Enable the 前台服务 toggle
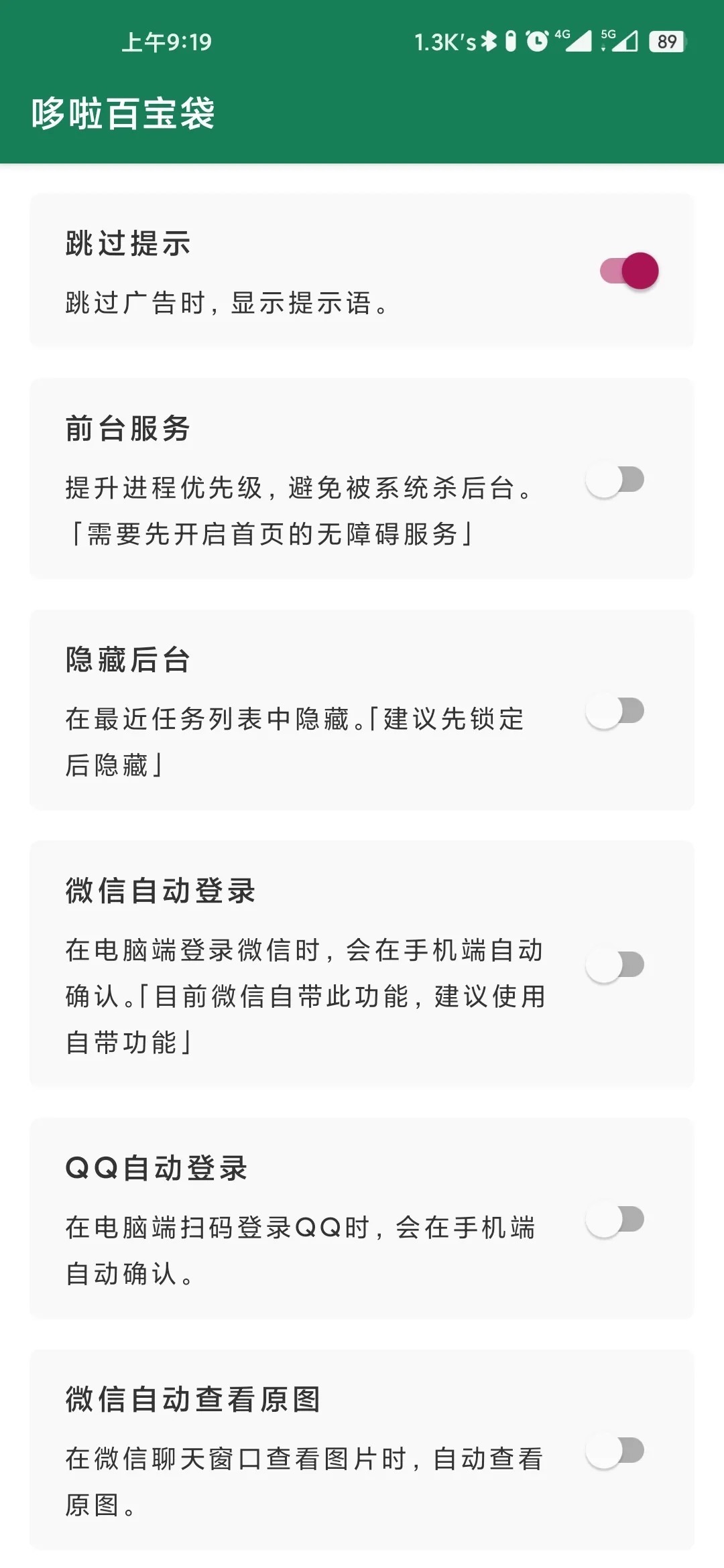Image resolution: width=724 pixels, height=1568 pixels. pyautogui.click(x=615, y=480)
